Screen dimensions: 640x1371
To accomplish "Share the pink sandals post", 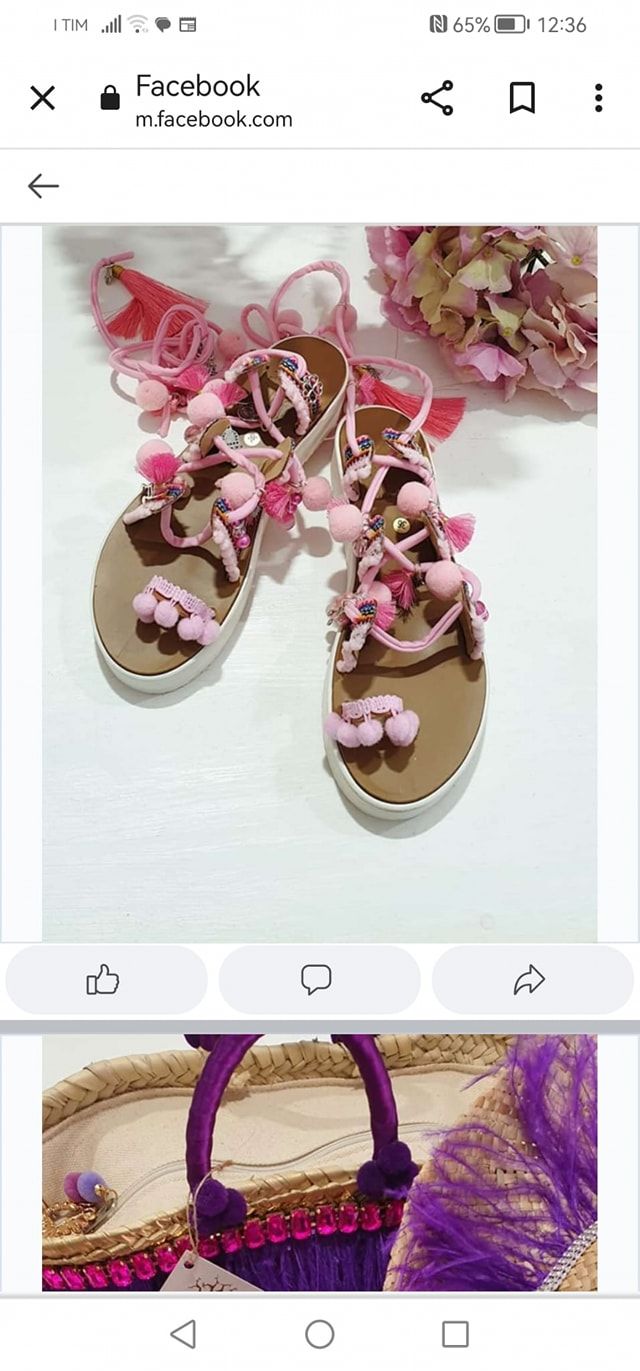I will pyautogui.click(x=532, y=980).
